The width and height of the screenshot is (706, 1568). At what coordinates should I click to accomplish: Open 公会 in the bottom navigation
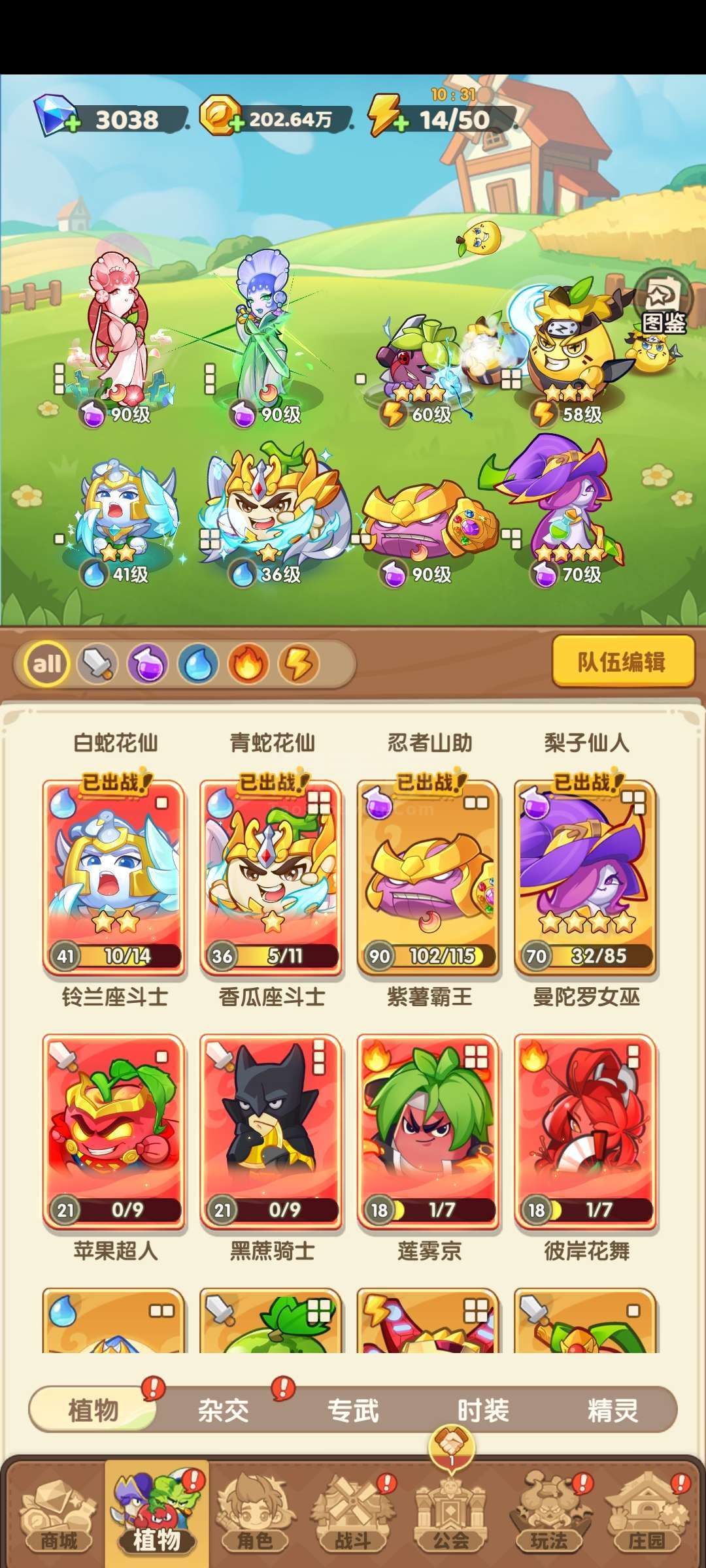click(451, 1516)
